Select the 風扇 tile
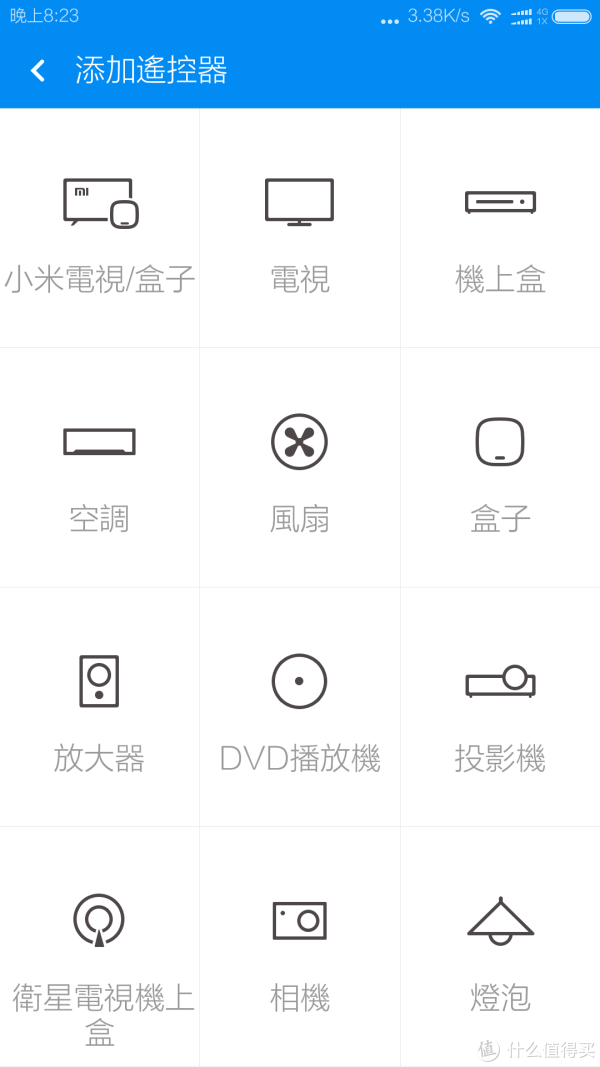The height and width of the screenshot is (1067, 600). pos(299,467)
